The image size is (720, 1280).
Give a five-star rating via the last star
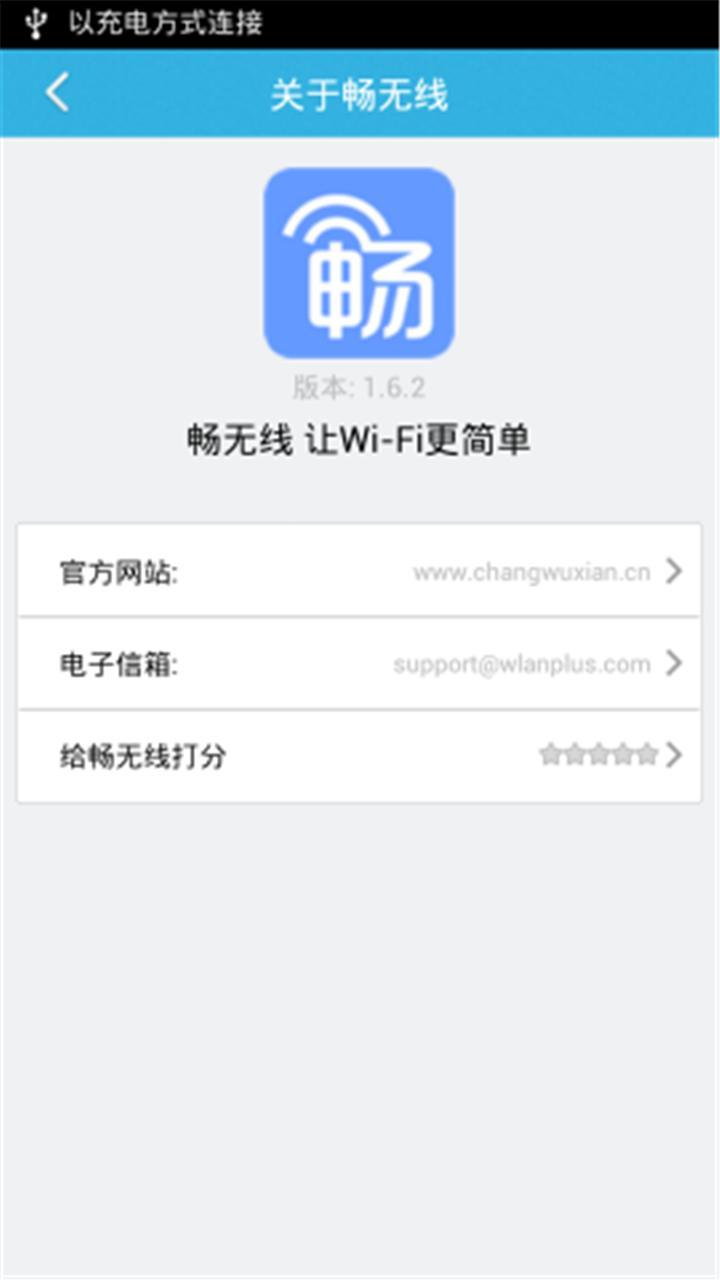pyautogui.click(x=648, y=756)
